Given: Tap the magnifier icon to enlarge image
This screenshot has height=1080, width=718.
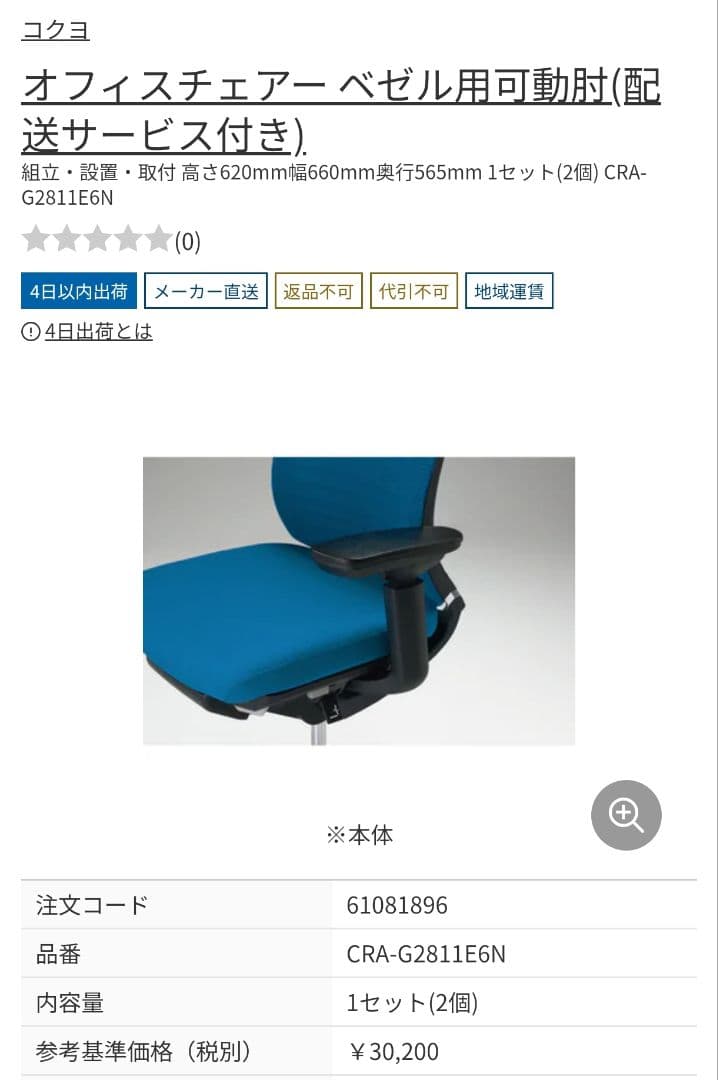Looking at the screenshot, I should click(x=626, y=815).
